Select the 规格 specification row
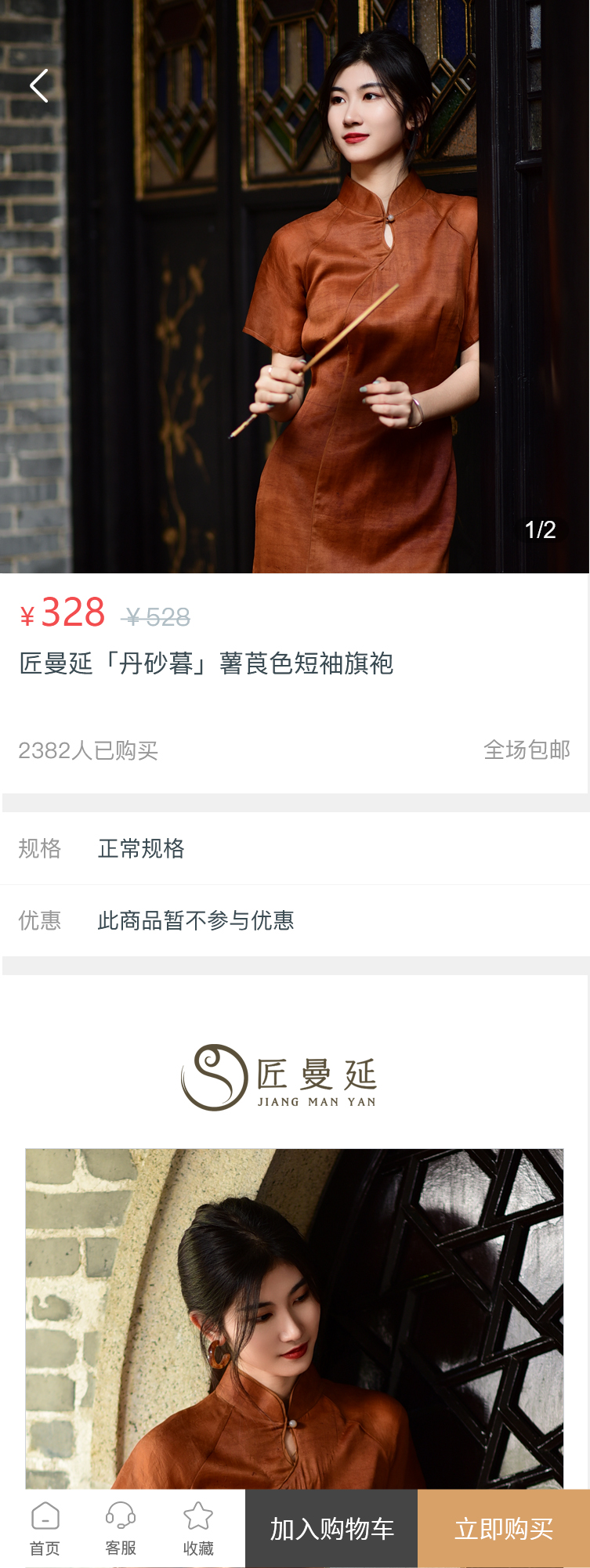Image resolution: width=590 pixels, height=1568 pixels. pos(295,848)
